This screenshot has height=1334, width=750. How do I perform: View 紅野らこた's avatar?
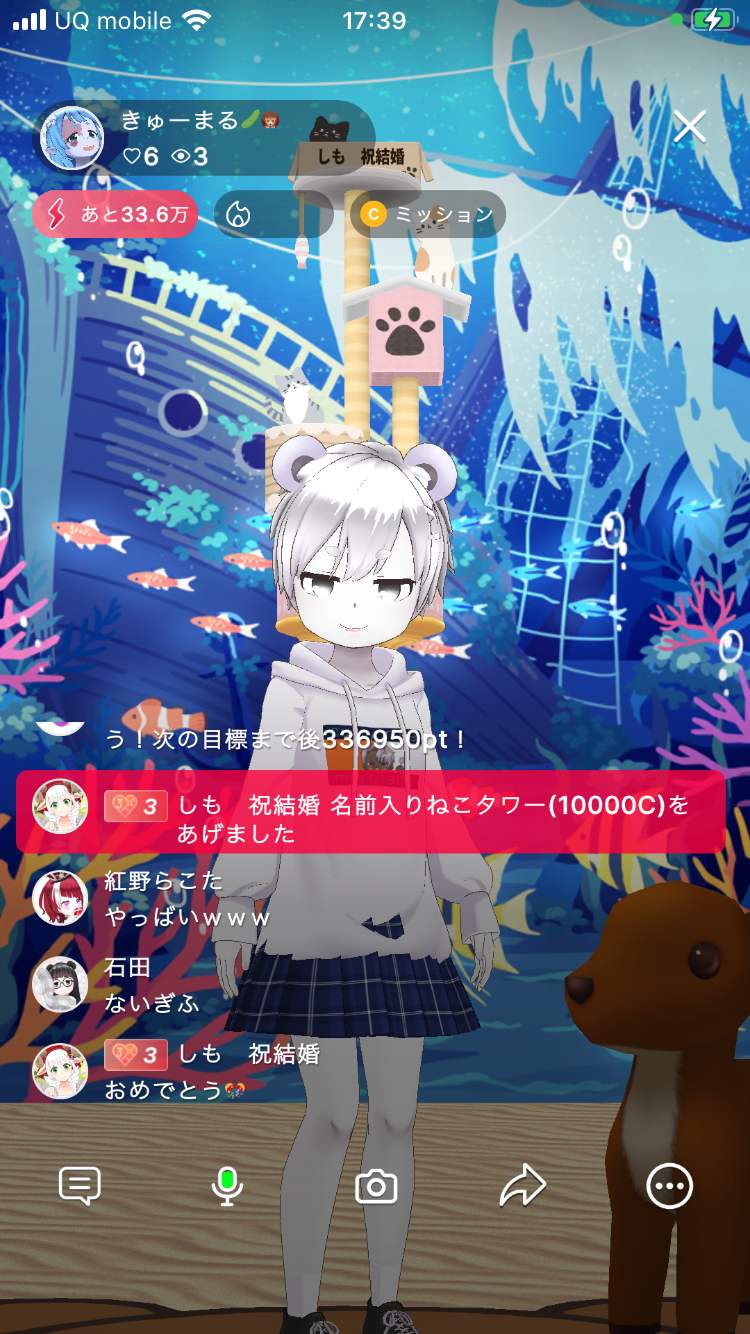point(60,899)
